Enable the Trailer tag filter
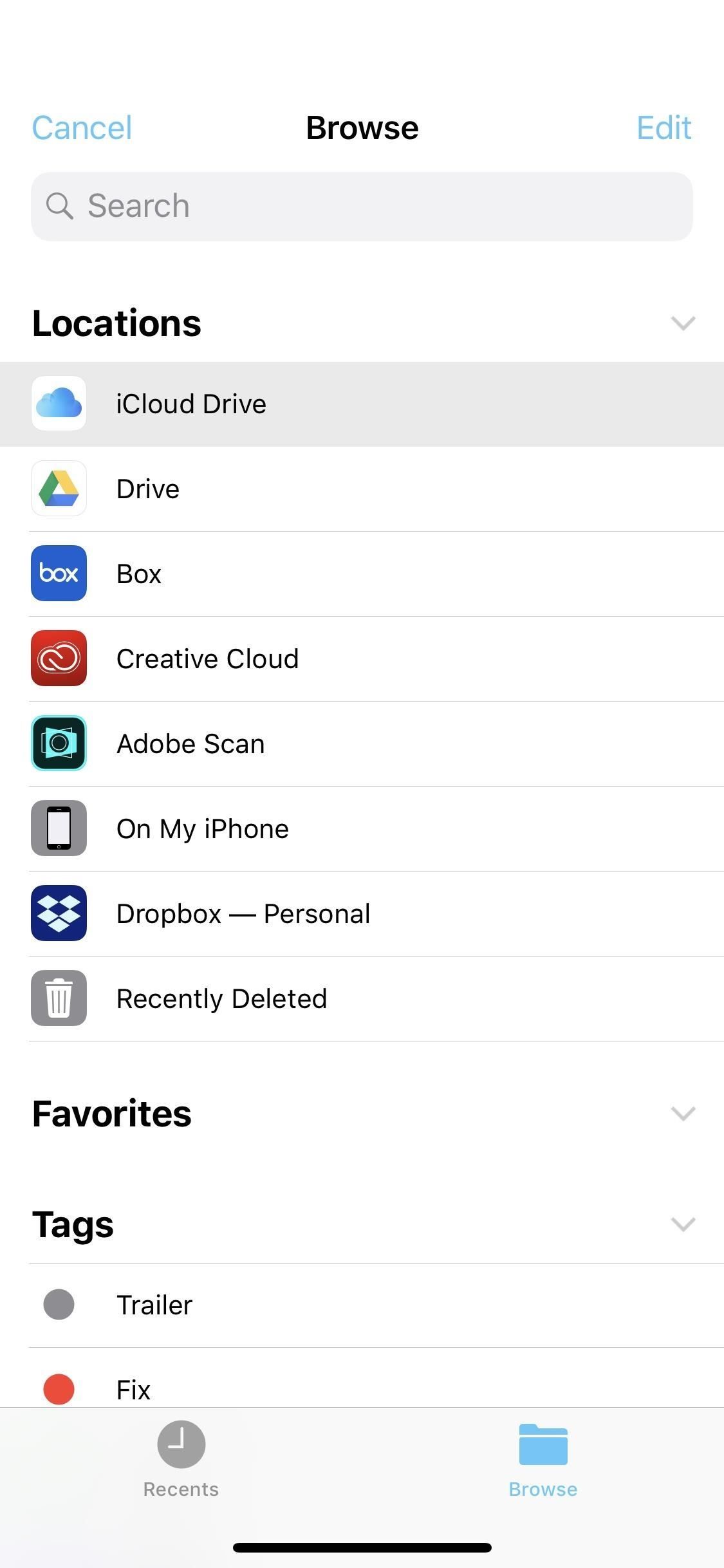Viewport: 724px width, 1568px height. tap(154, 1305)
